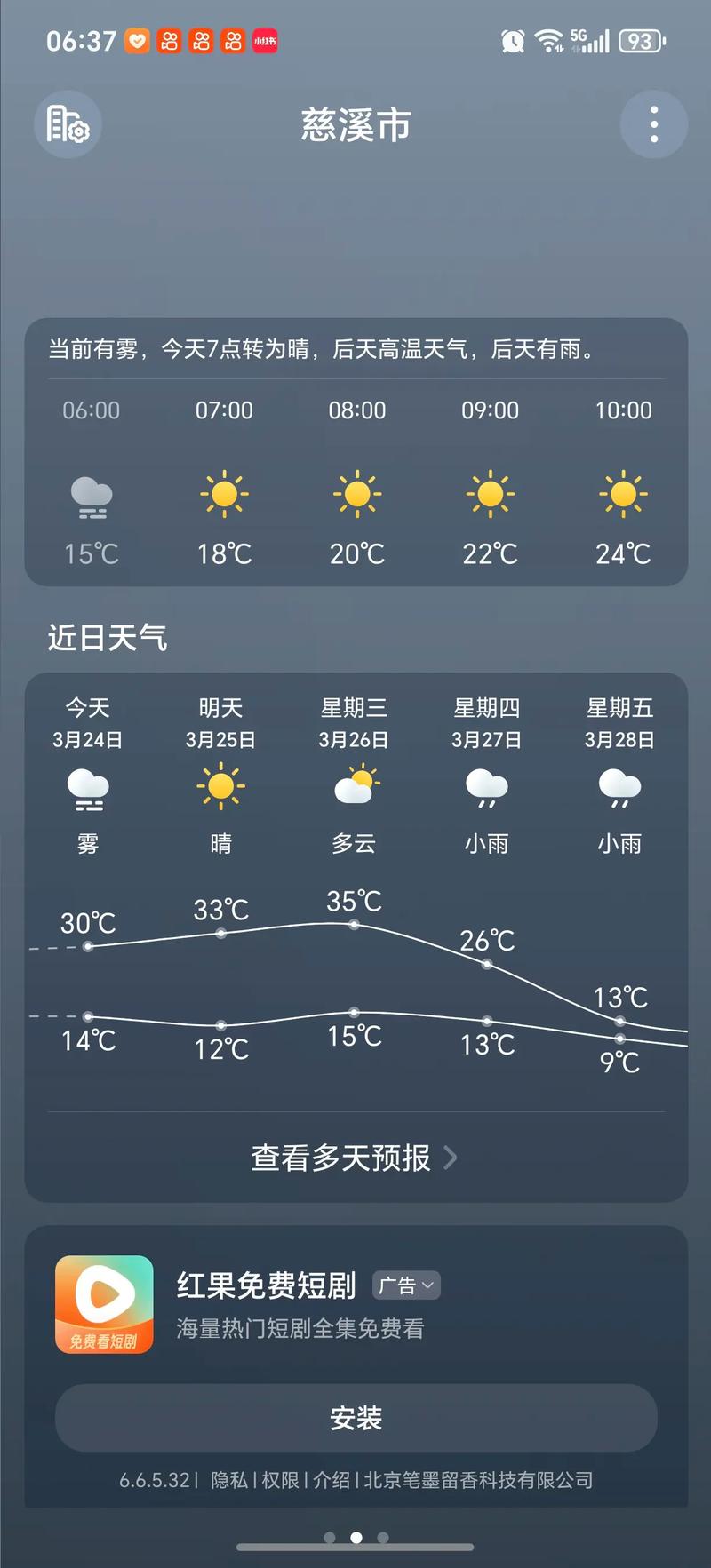Open the city management building icon
This screenshot has height=1568, width=711.
click(x=67, y=125)
